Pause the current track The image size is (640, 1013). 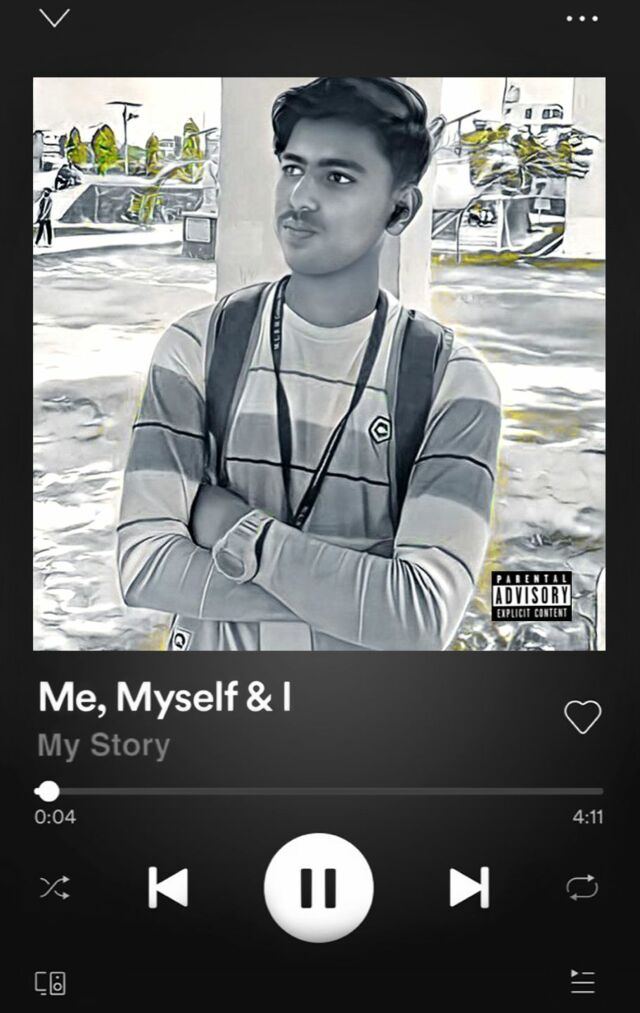point(319,887)
